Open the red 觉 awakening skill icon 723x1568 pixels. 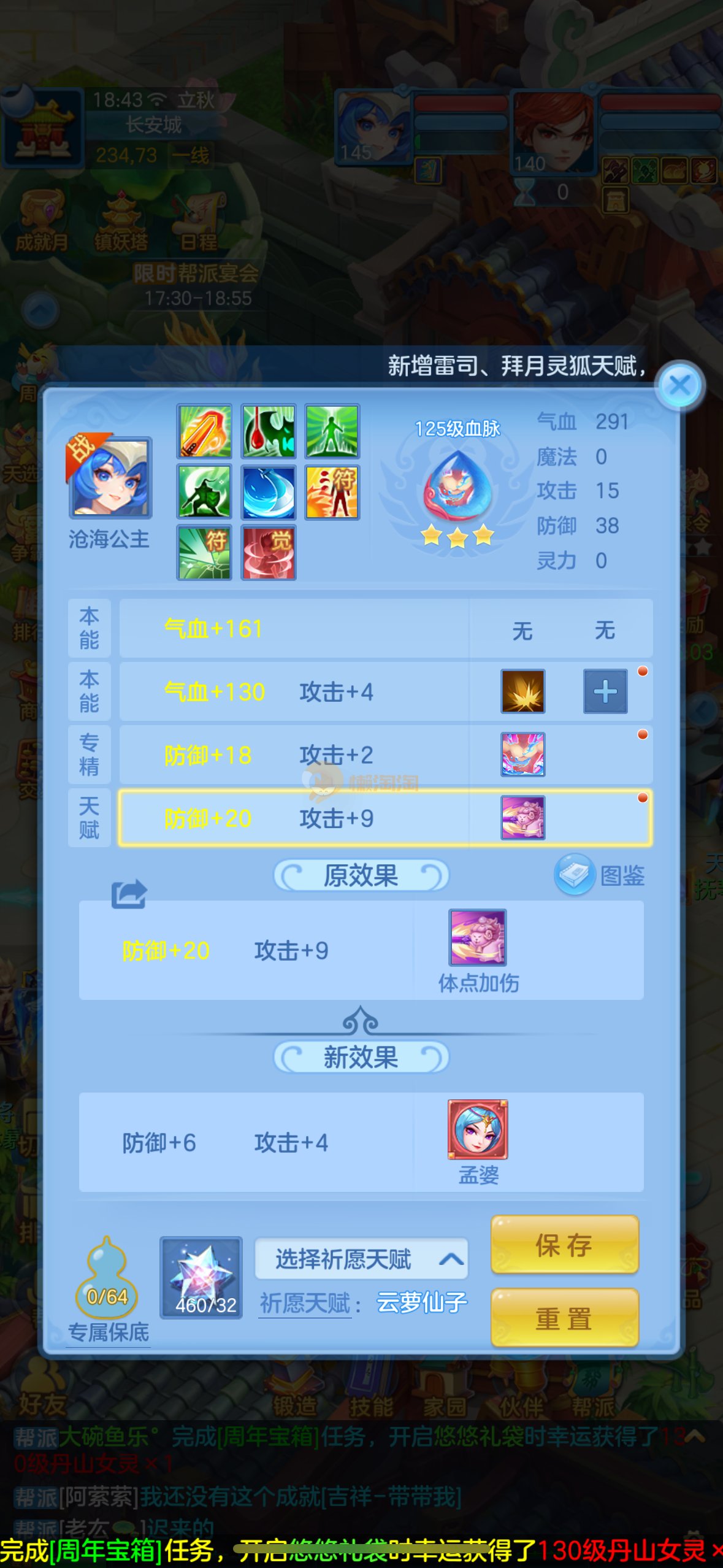tap(269, 552)
